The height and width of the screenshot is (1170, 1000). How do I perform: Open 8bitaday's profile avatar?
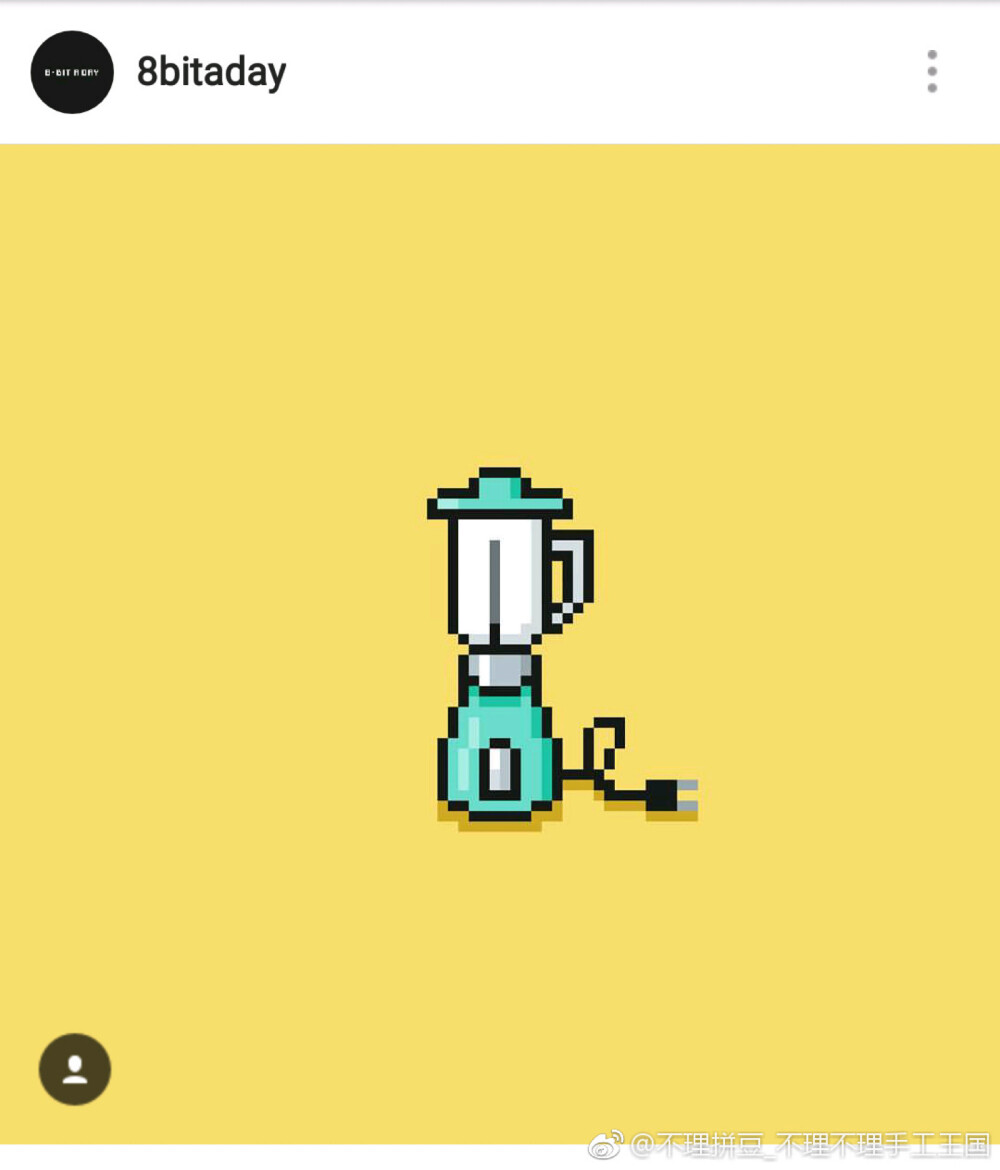pyautogui.click(x=72, y=72)
